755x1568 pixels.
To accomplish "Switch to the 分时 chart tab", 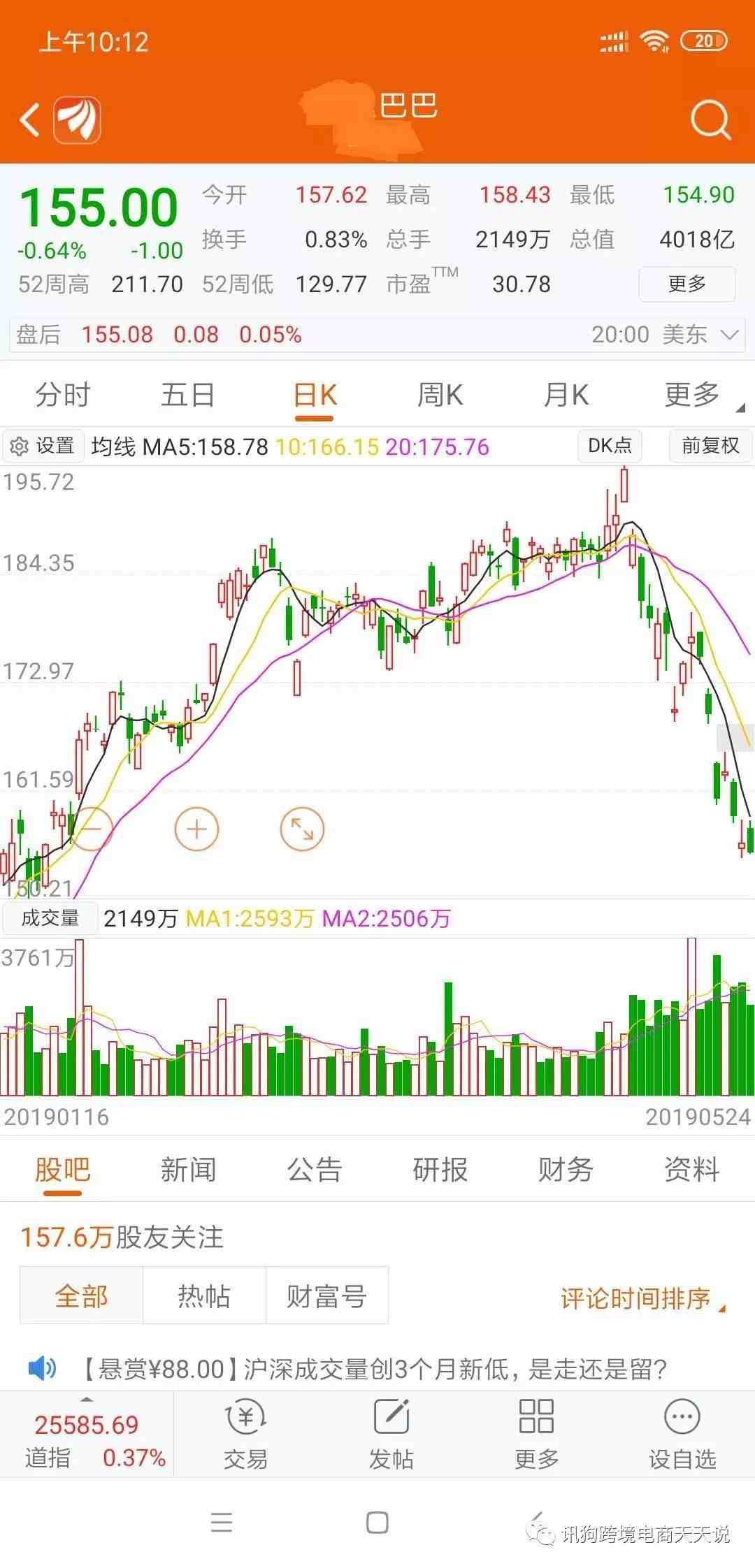I will [x=63, y=395].
